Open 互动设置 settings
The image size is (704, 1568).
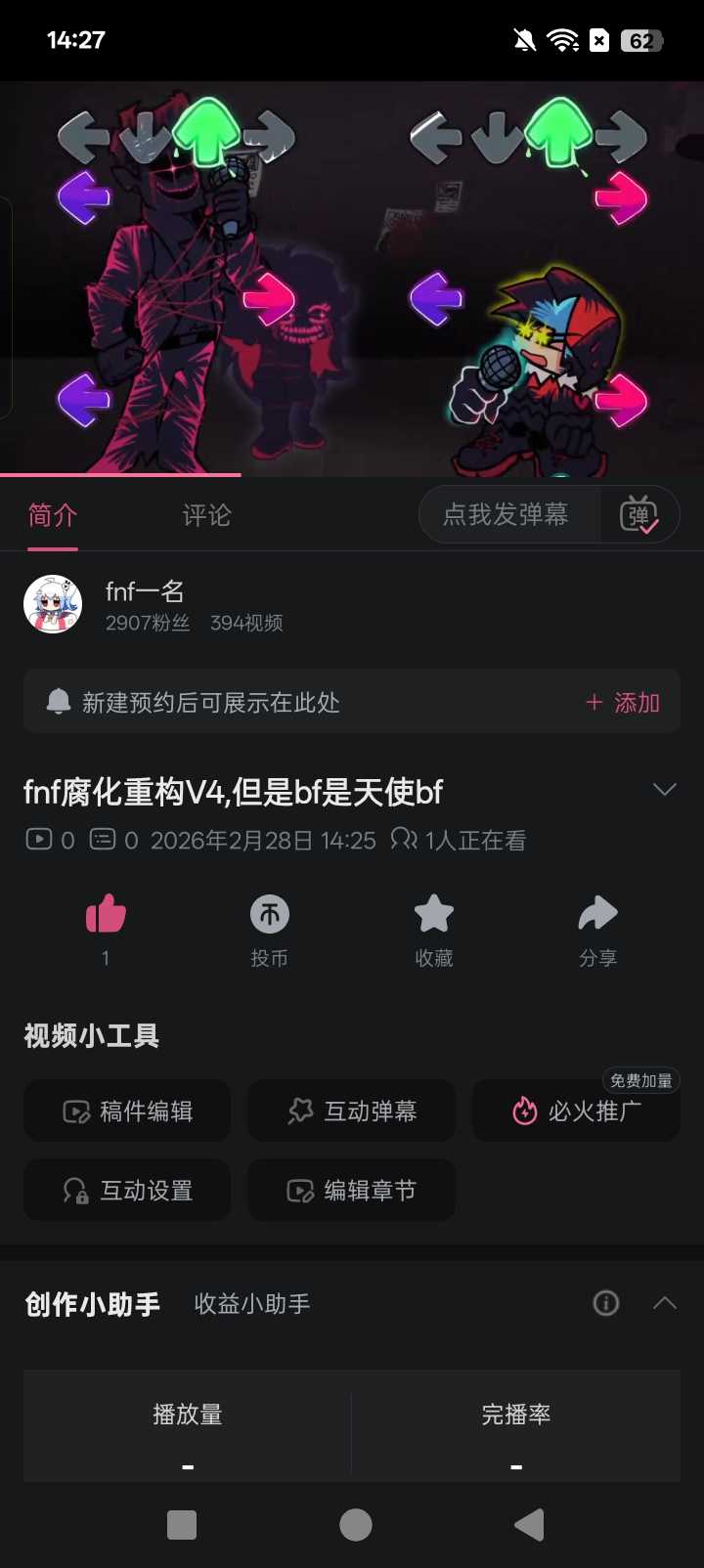coord(127,1191)
